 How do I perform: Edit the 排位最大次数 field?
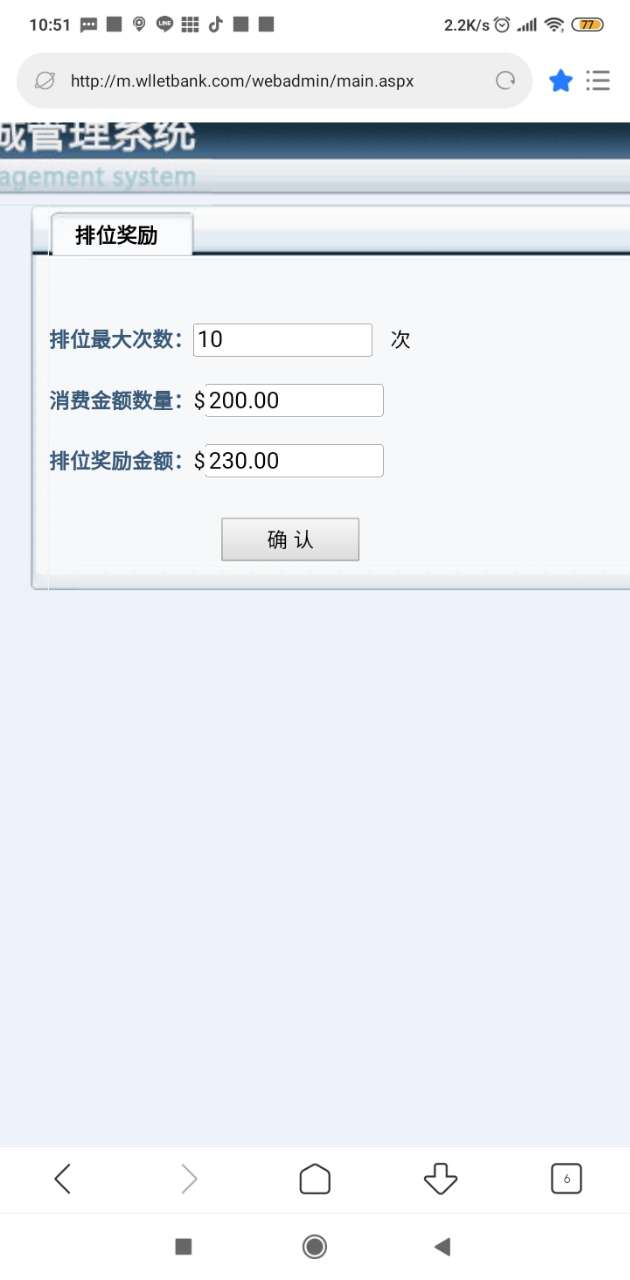tap(282, 340)
